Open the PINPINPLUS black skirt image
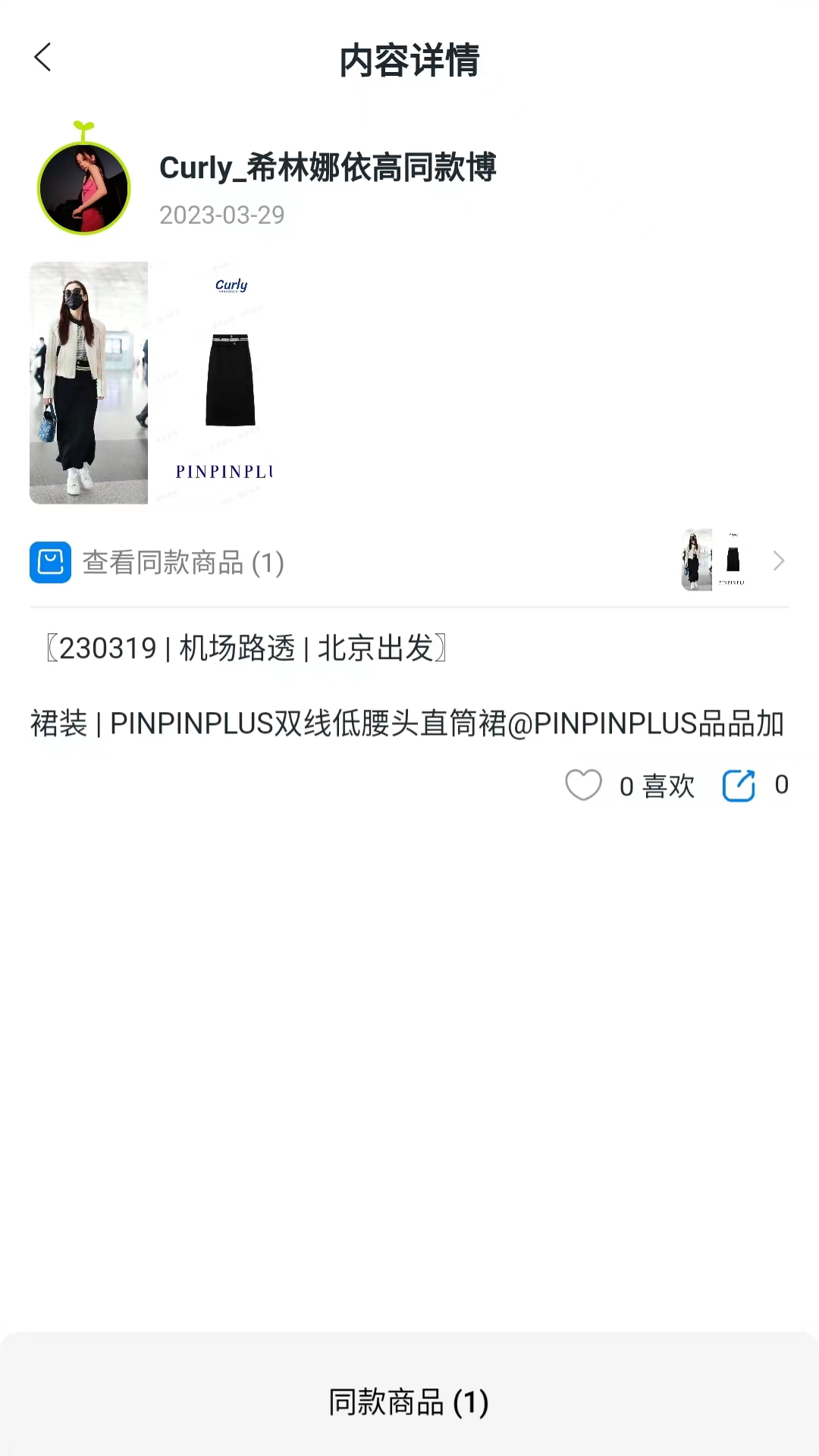The height and width of the screenshot is (1456, 819). [224, 382]
